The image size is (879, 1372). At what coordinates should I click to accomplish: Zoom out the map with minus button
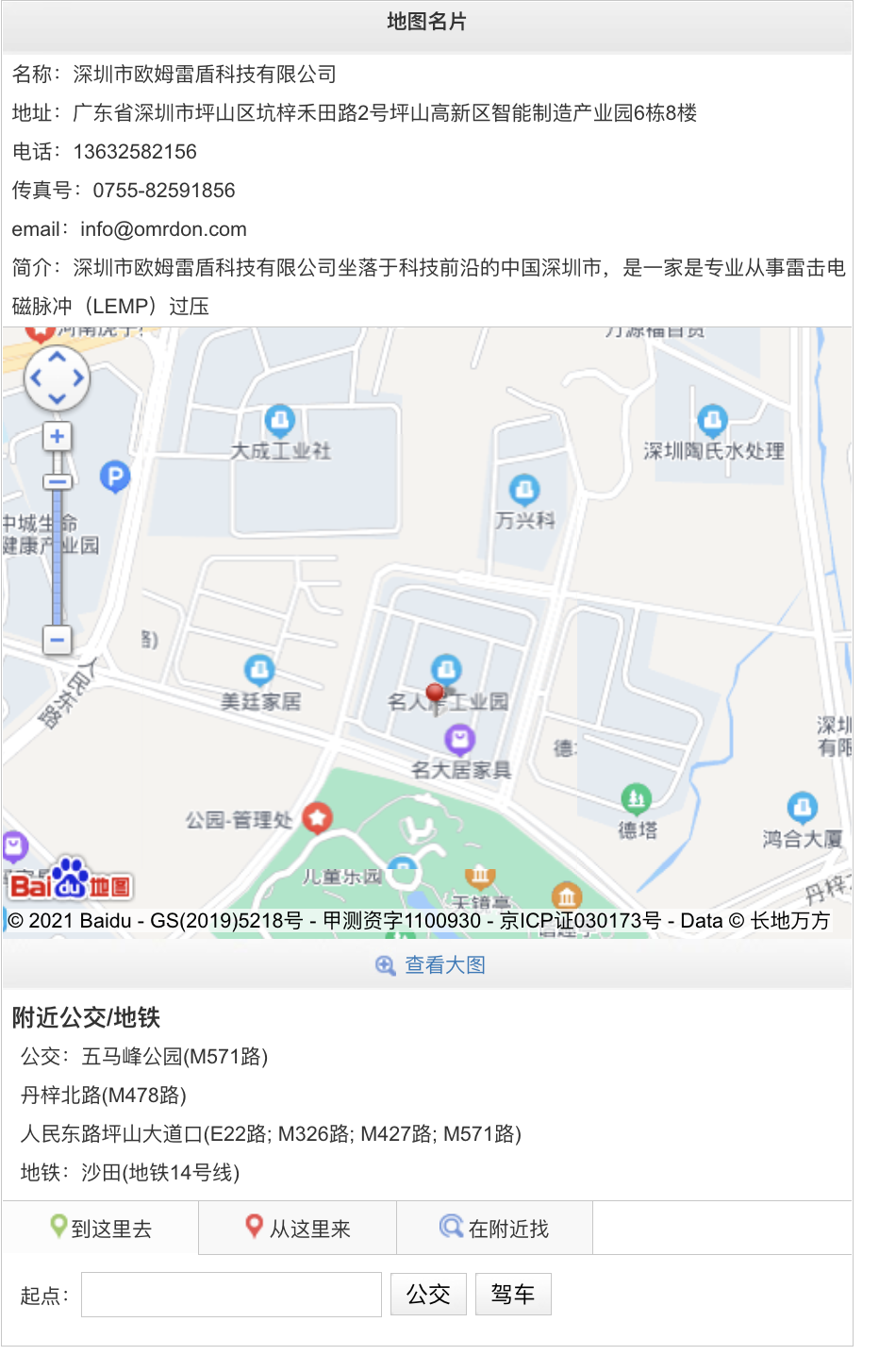pyautogui.click(x=58, y=639)
